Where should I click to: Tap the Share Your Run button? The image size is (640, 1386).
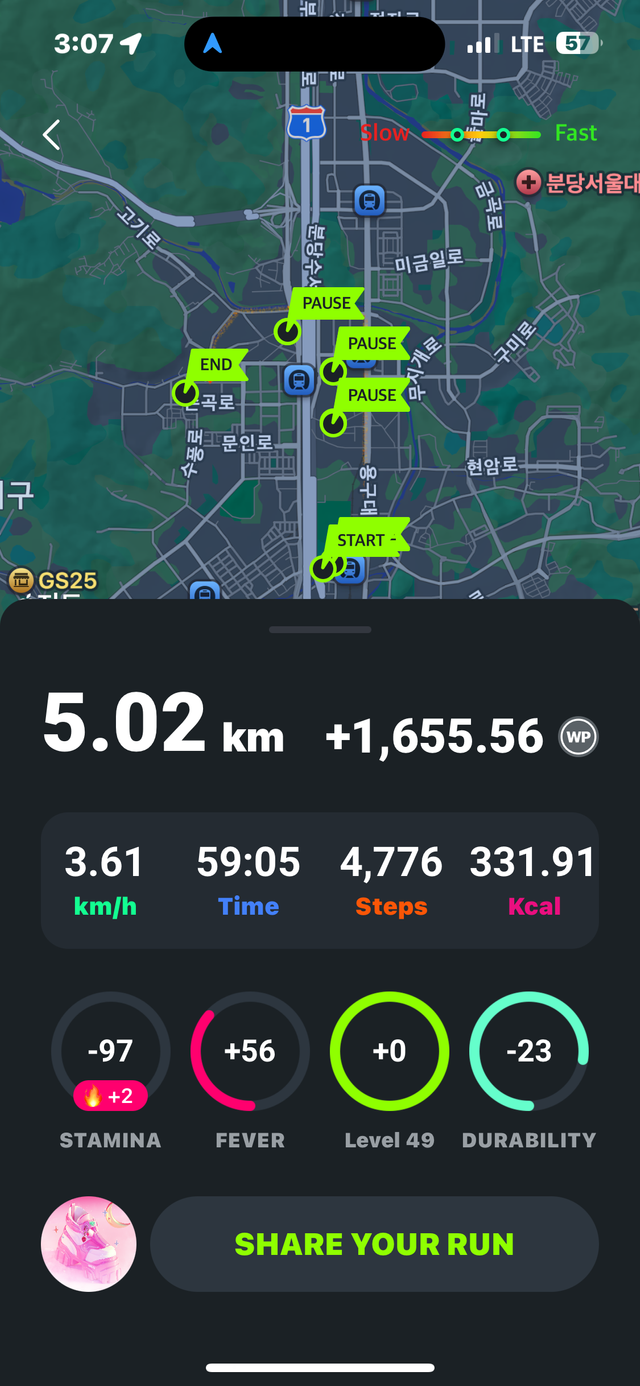click(374, 1244)
